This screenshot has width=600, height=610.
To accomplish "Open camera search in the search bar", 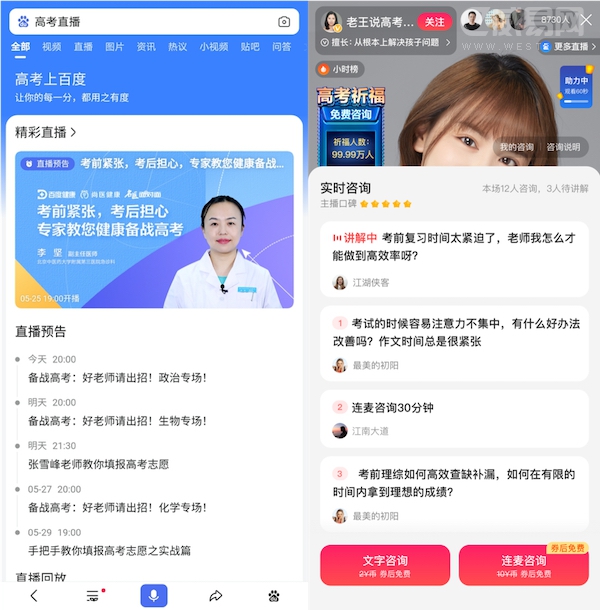I will [x=284, y=22].
